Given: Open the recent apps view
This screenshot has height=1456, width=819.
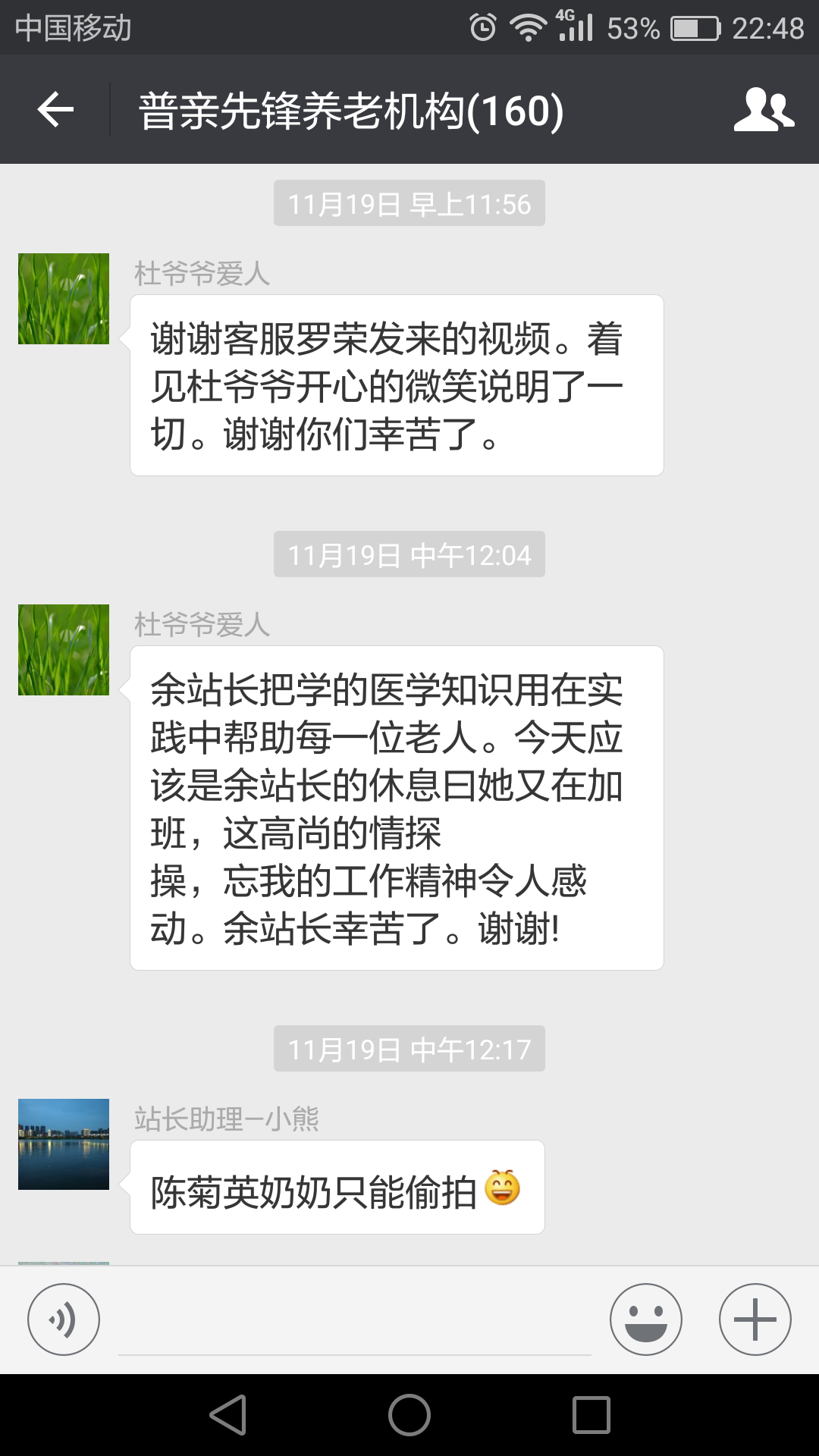Looking at the screenshot, I should 591,1415.
